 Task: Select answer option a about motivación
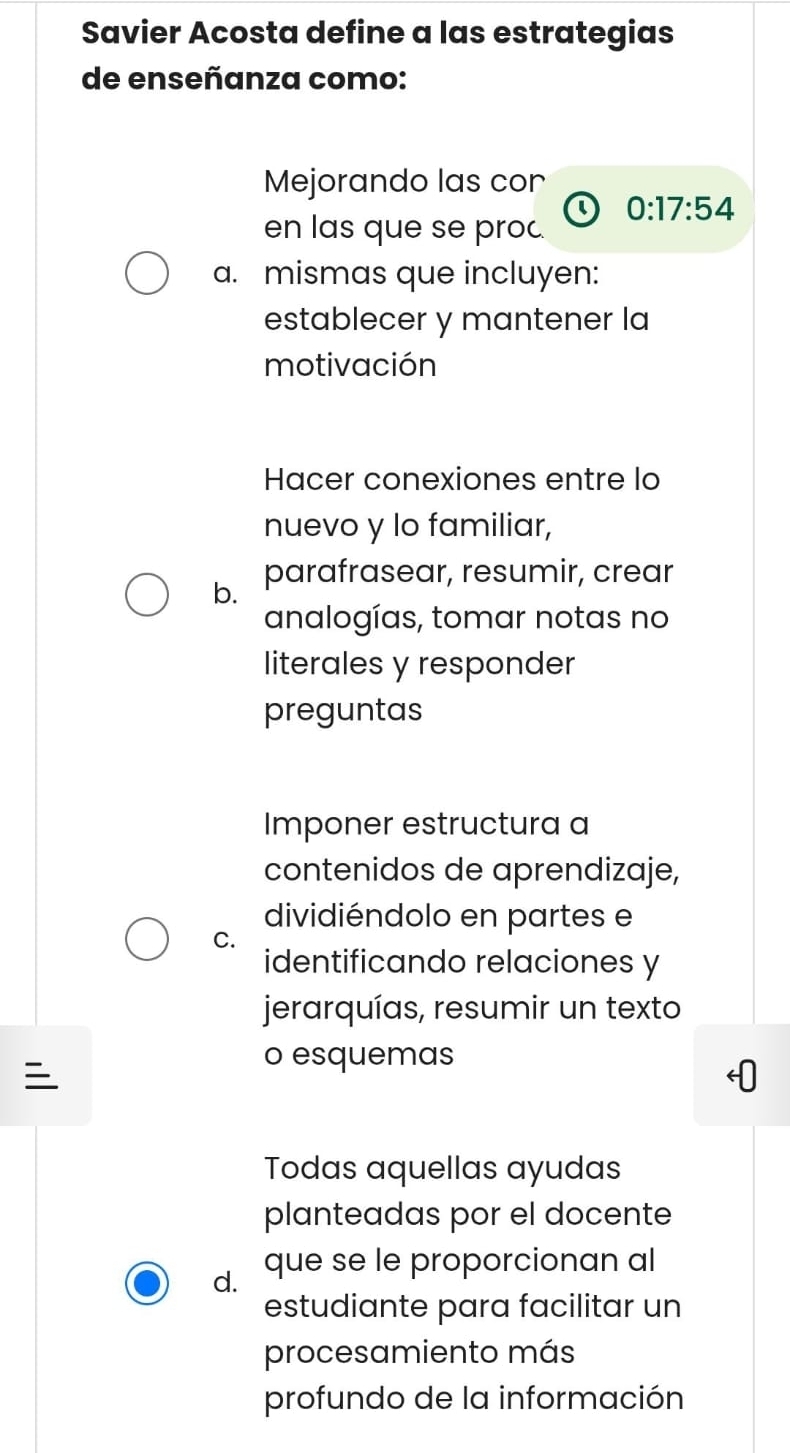tap(146, 275)
